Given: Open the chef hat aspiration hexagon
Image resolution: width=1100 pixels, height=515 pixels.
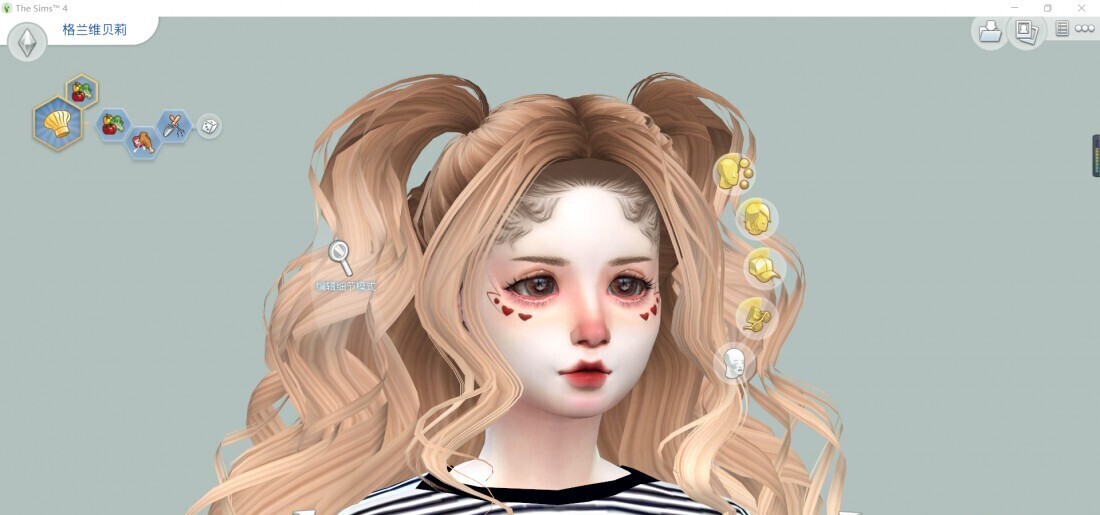Looking at the screenshot, I should coord(57,123).
